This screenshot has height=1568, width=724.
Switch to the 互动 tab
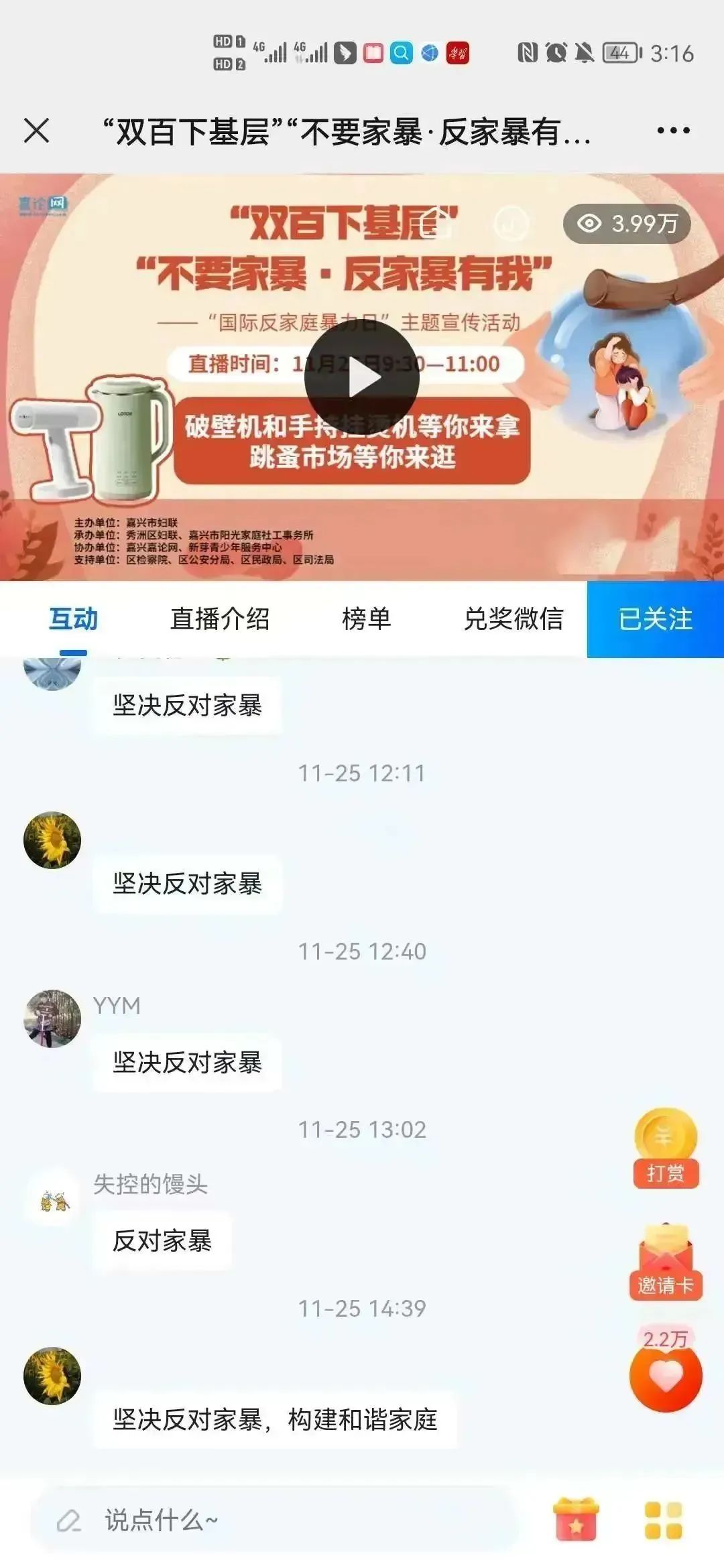point(74,618)
